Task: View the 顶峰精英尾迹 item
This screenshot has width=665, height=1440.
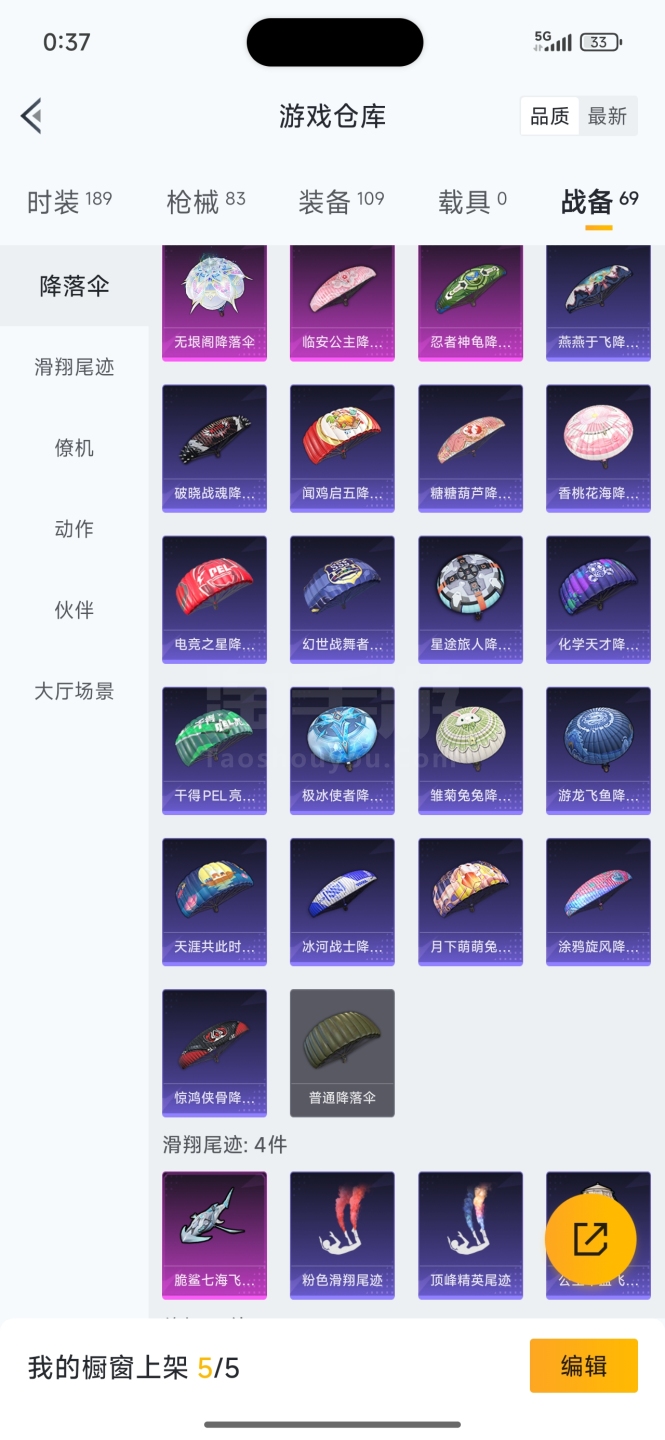Action: point(470,1235)
